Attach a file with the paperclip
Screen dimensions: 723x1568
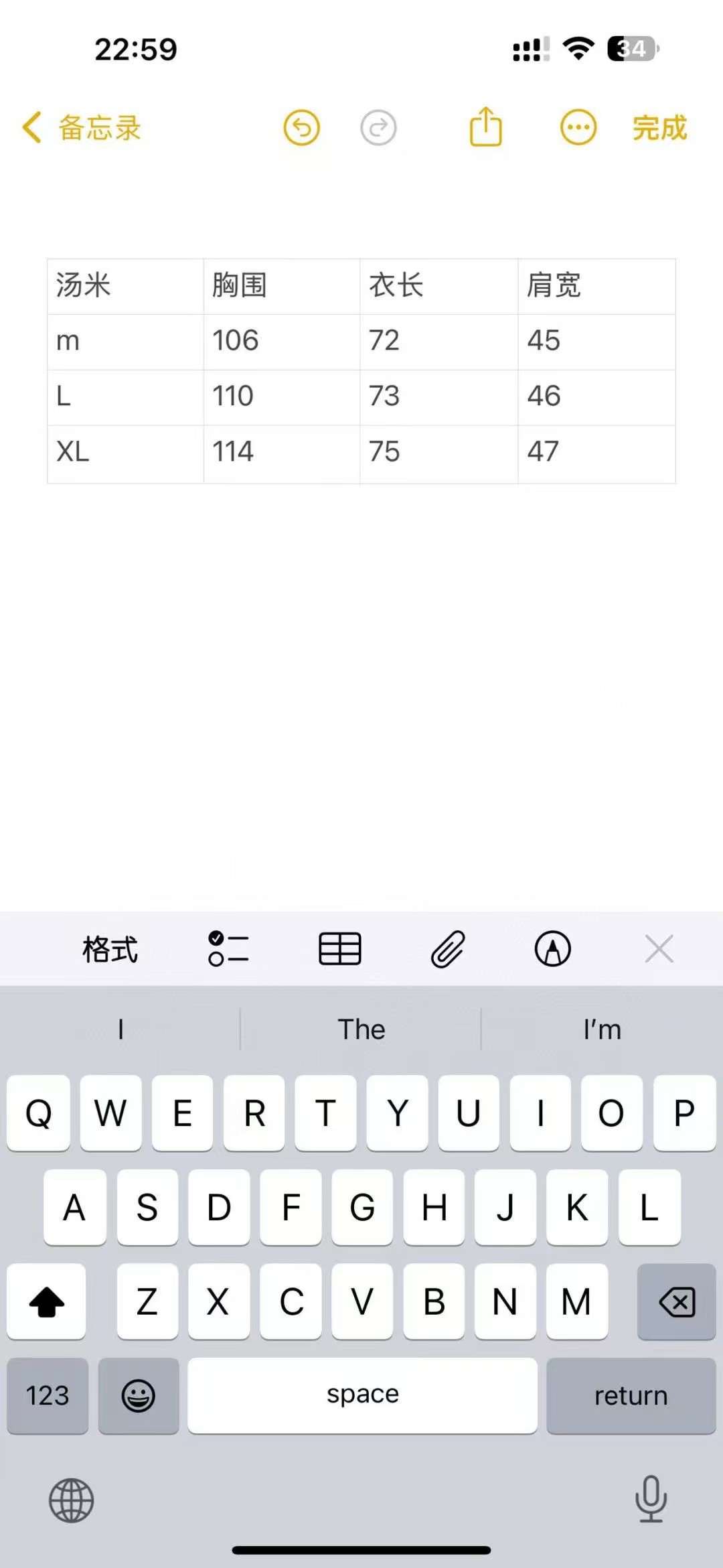point(447,949)
